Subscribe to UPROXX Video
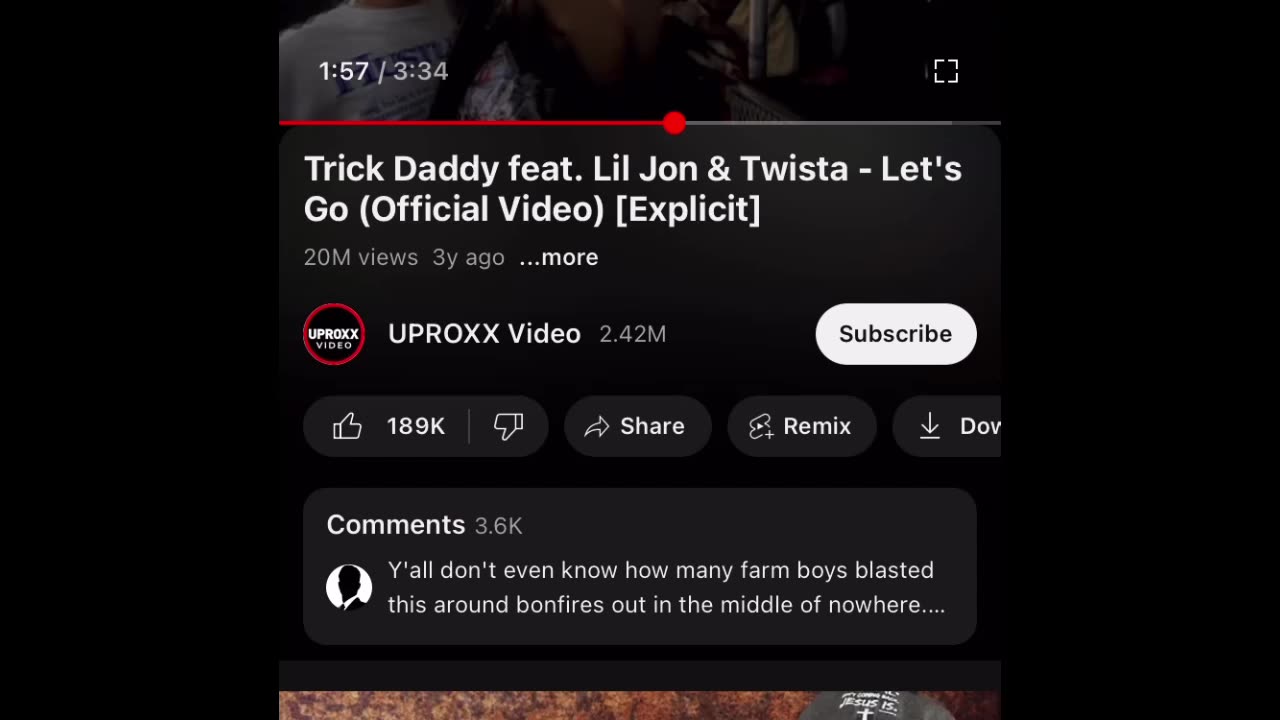Viewport: 1280px width, 720px height. point(895,334)
